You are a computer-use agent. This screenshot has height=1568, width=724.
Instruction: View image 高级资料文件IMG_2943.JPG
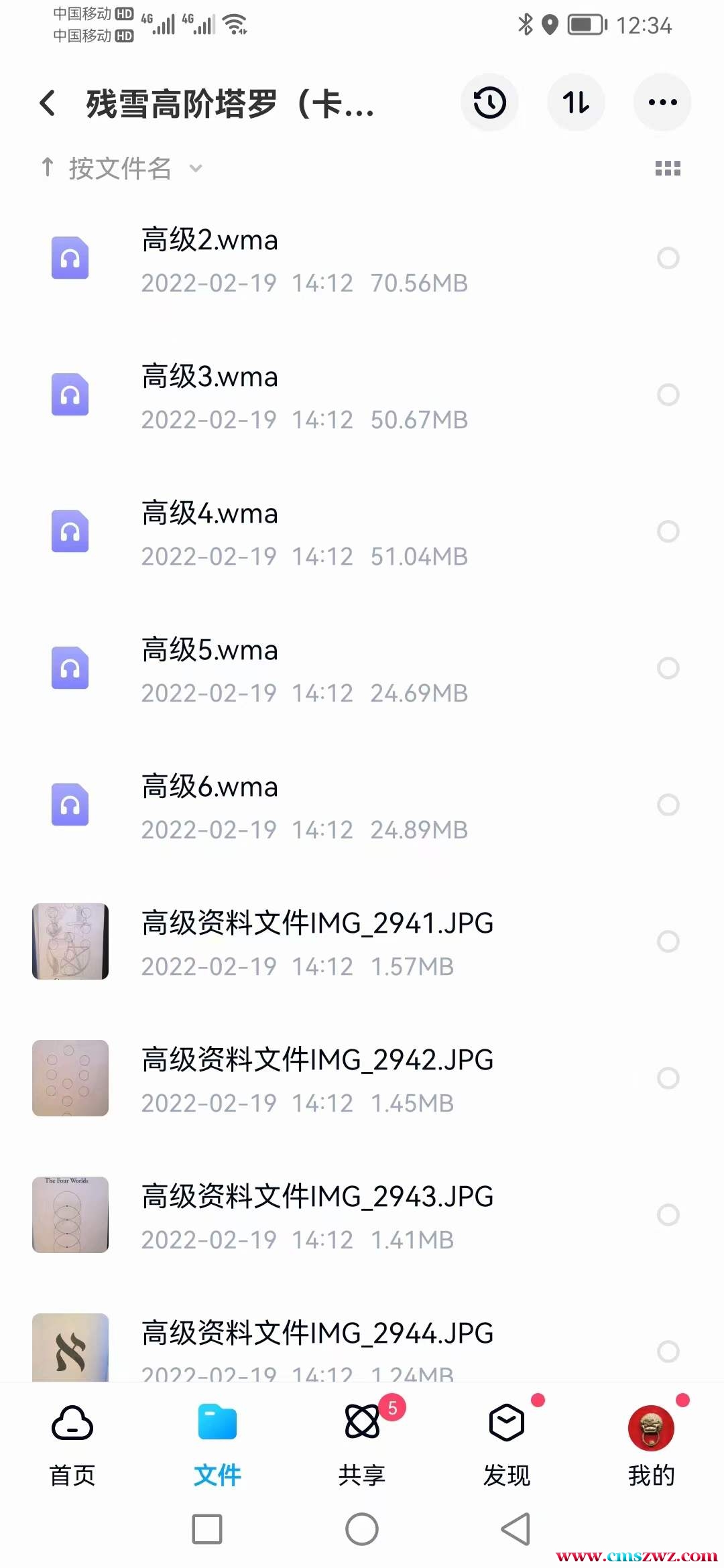click(x=316, y=1215)
